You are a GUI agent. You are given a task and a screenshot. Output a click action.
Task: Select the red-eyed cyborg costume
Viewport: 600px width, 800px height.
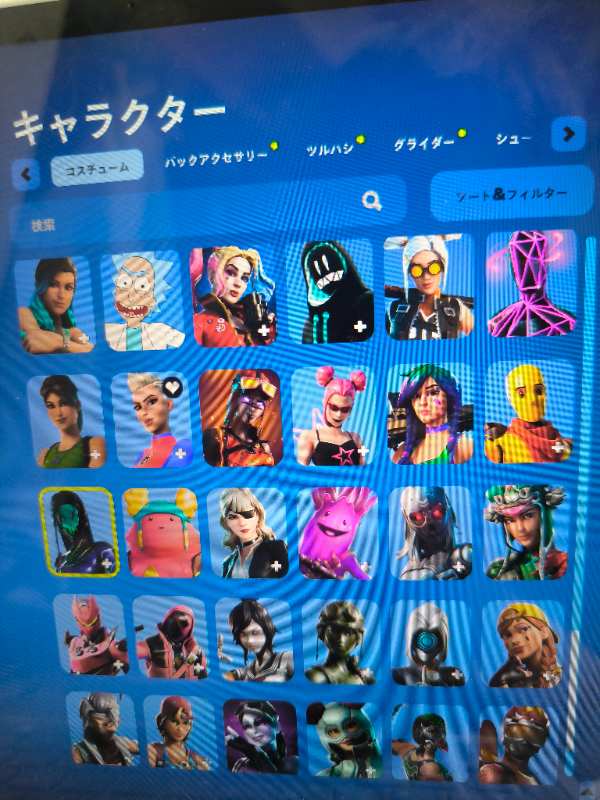coord(430,532)
